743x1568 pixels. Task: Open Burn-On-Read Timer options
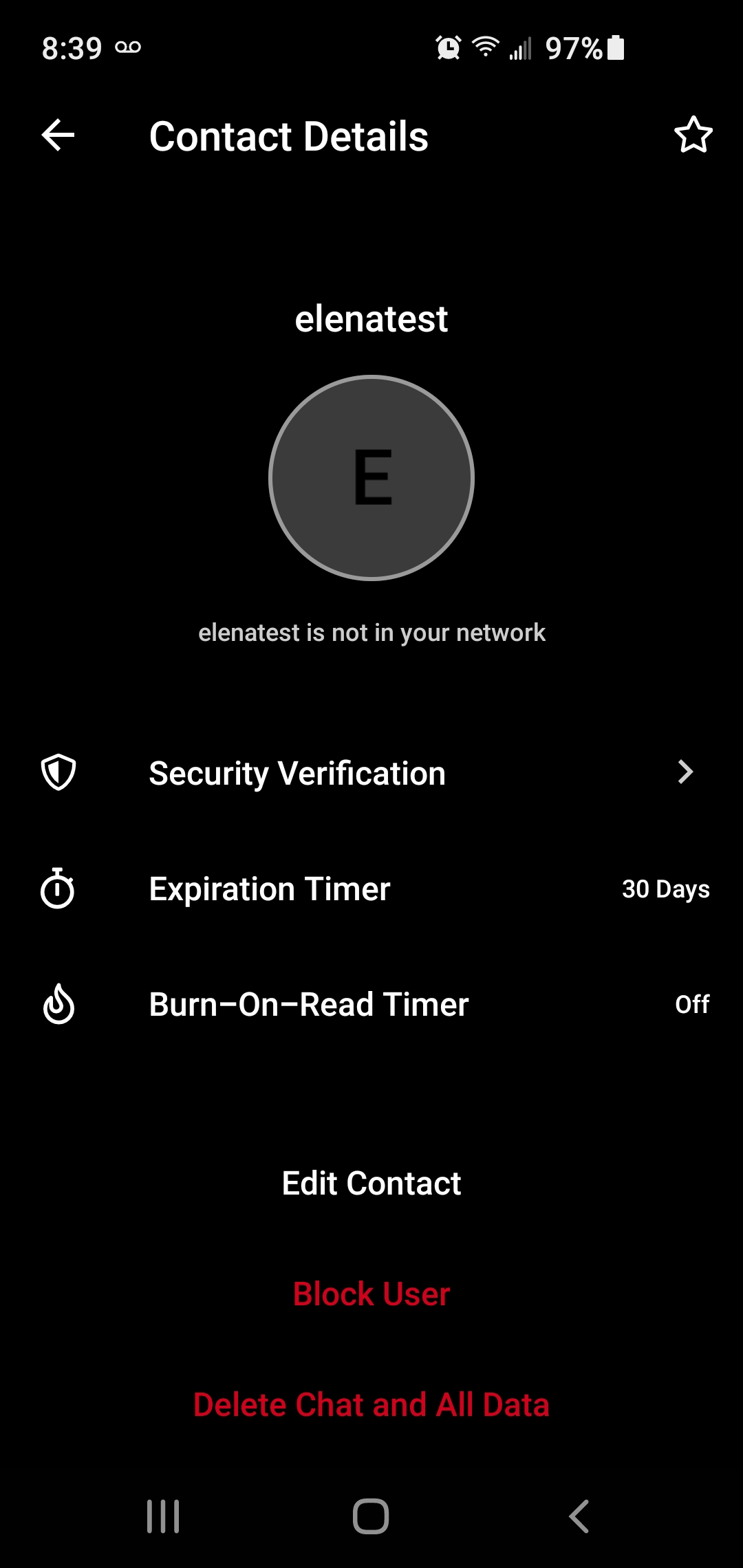(x=371, y=1004)
